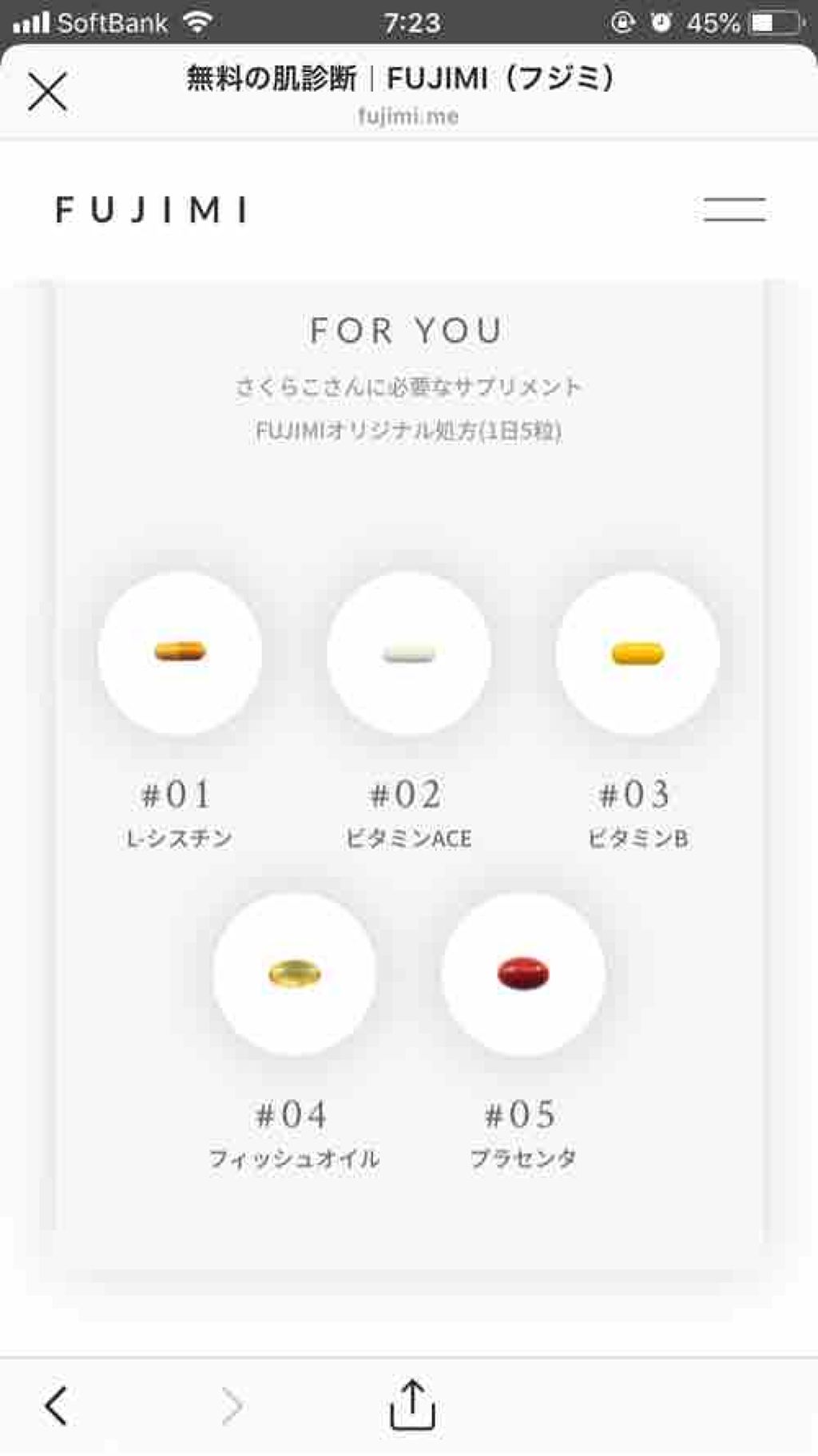Open the #03 ビタミンB supplement

[637, 653]
